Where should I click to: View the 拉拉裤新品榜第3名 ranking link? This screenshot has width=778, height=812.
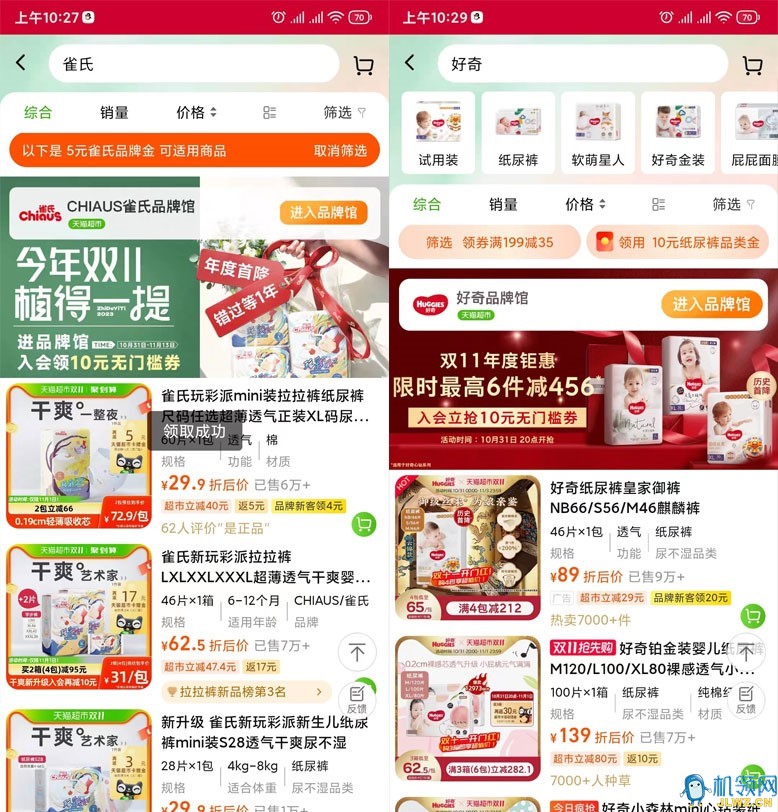[x=245, y=691]
